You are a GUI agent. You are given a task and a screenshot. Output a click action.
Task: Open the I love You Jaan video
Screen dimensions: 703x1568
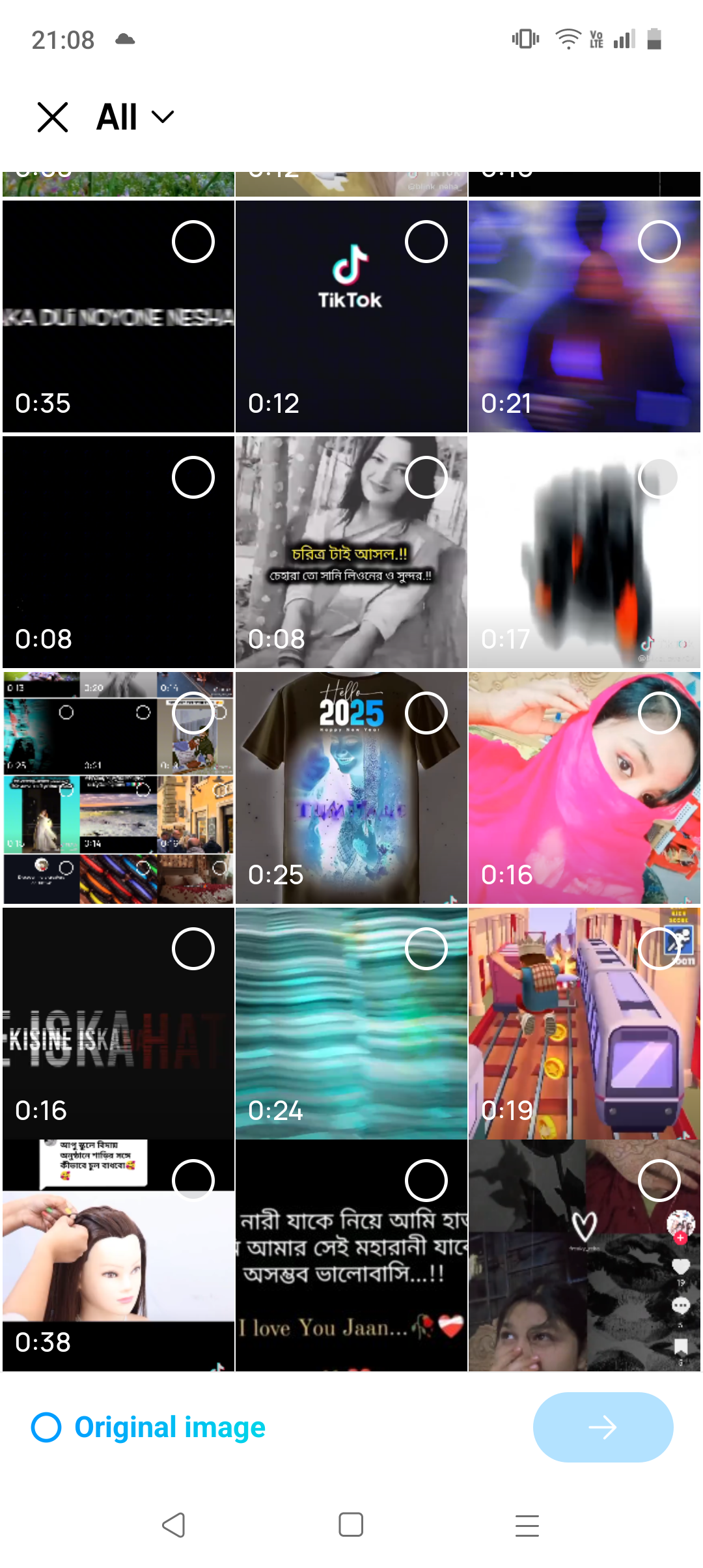pos(351,1255)
